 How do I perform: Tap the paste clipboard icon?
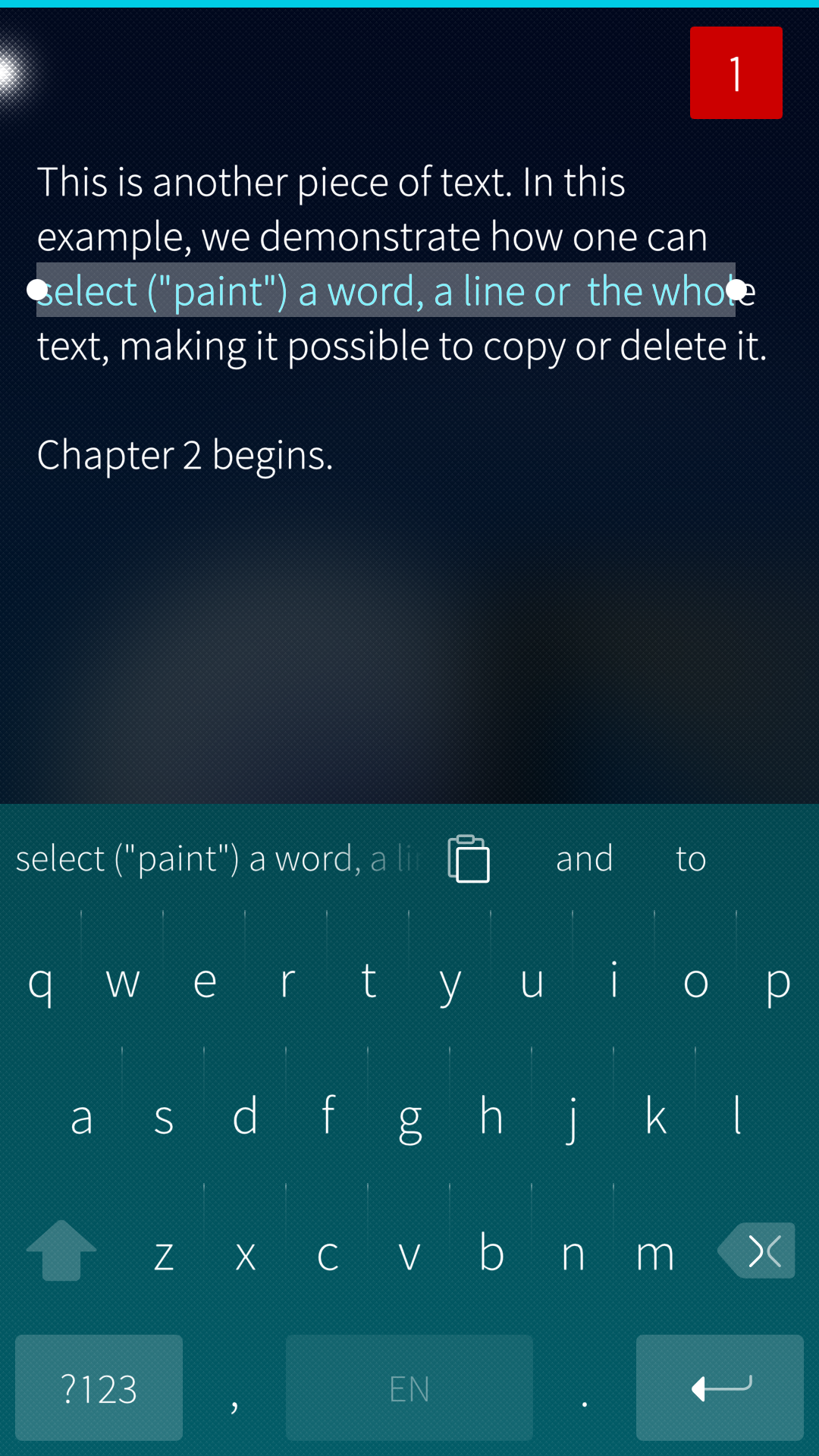click(469, 858)
